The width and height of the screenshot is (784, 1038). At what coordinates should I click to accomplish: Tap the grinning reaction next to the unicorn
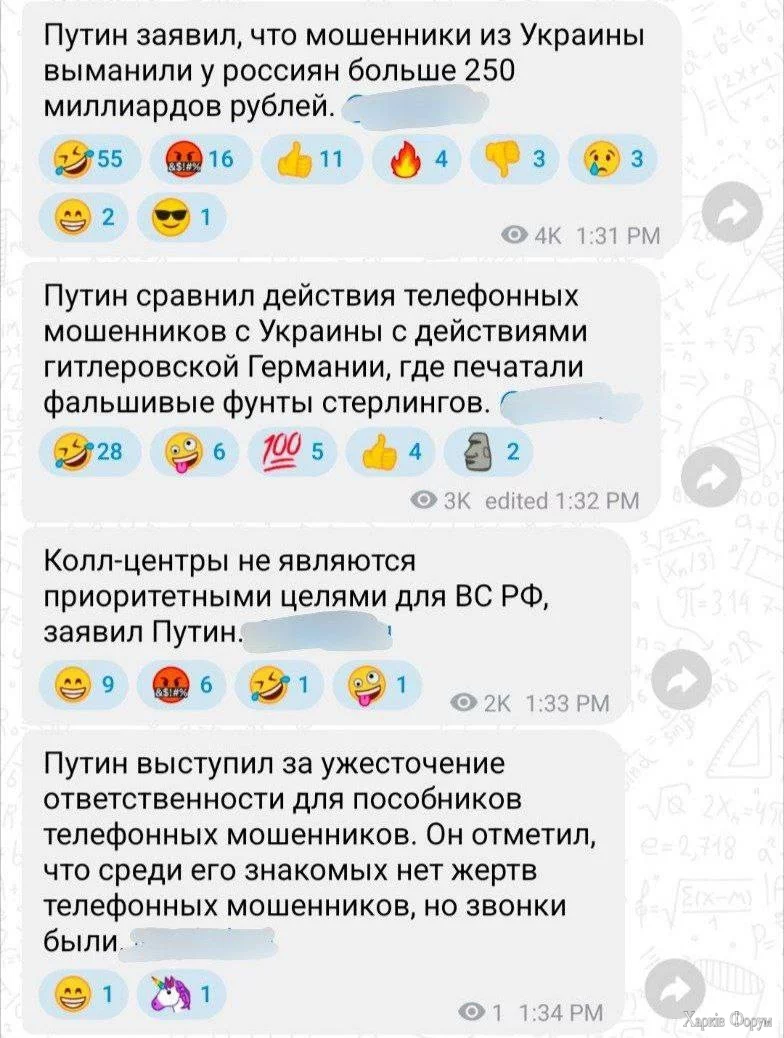point(83,993)
